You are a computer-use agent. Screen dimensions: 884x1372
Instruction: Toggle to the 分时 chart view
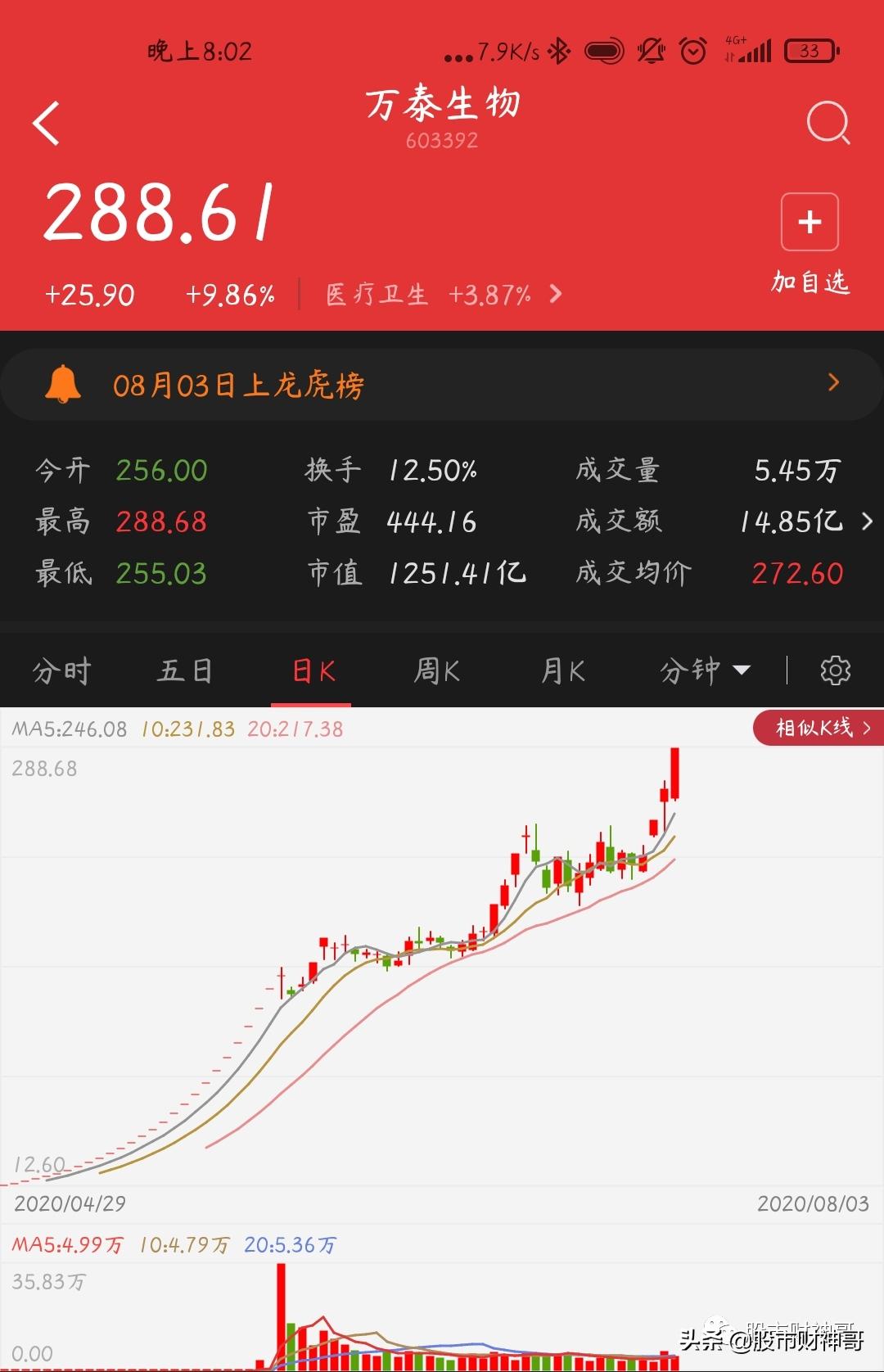[x=62, y=670]
